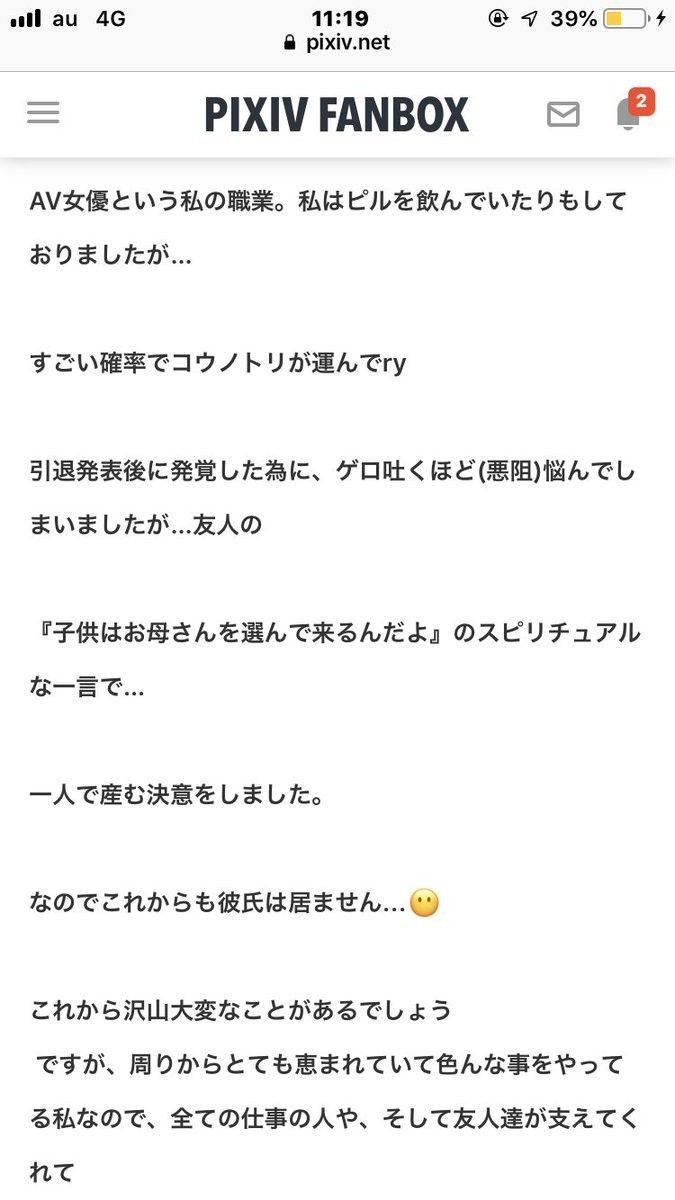Tap the PIXIV FANBOX home logo
The image size is (675, 1200).
coord(336,114)
